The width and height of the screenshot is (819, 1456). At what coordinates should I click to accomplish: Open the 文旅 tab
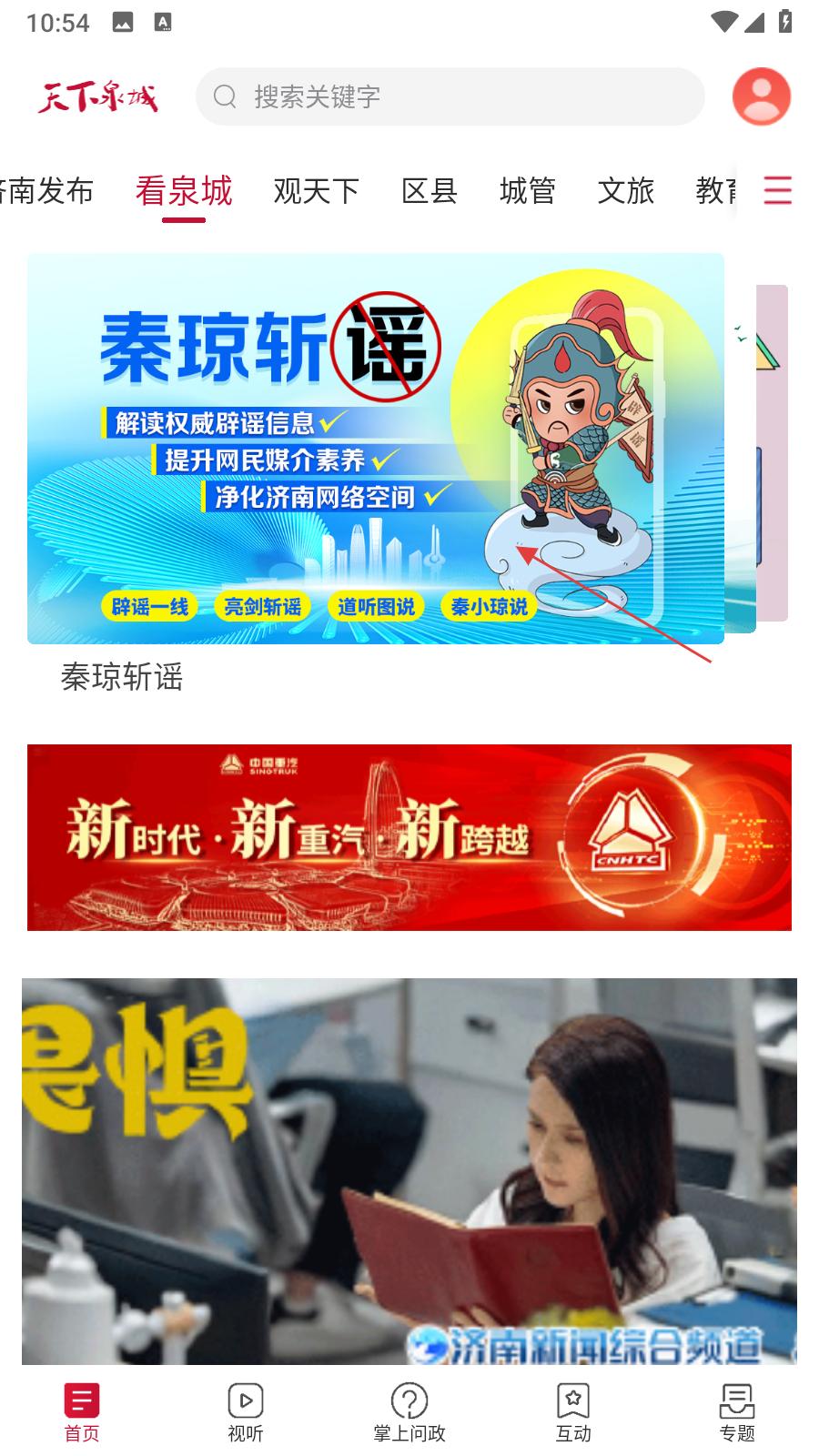coord(626,191)
